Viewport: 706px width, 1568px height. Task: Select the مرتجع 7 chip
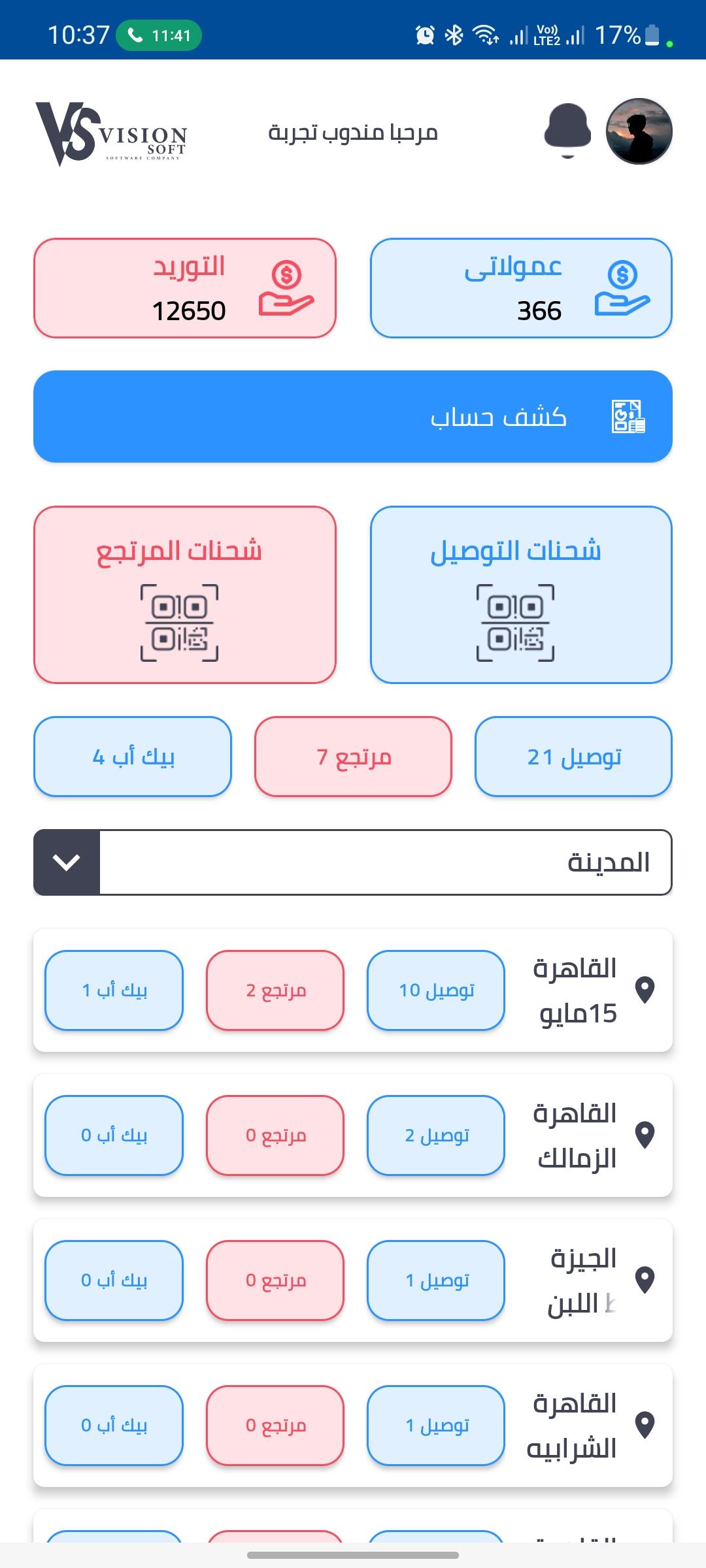353,757
